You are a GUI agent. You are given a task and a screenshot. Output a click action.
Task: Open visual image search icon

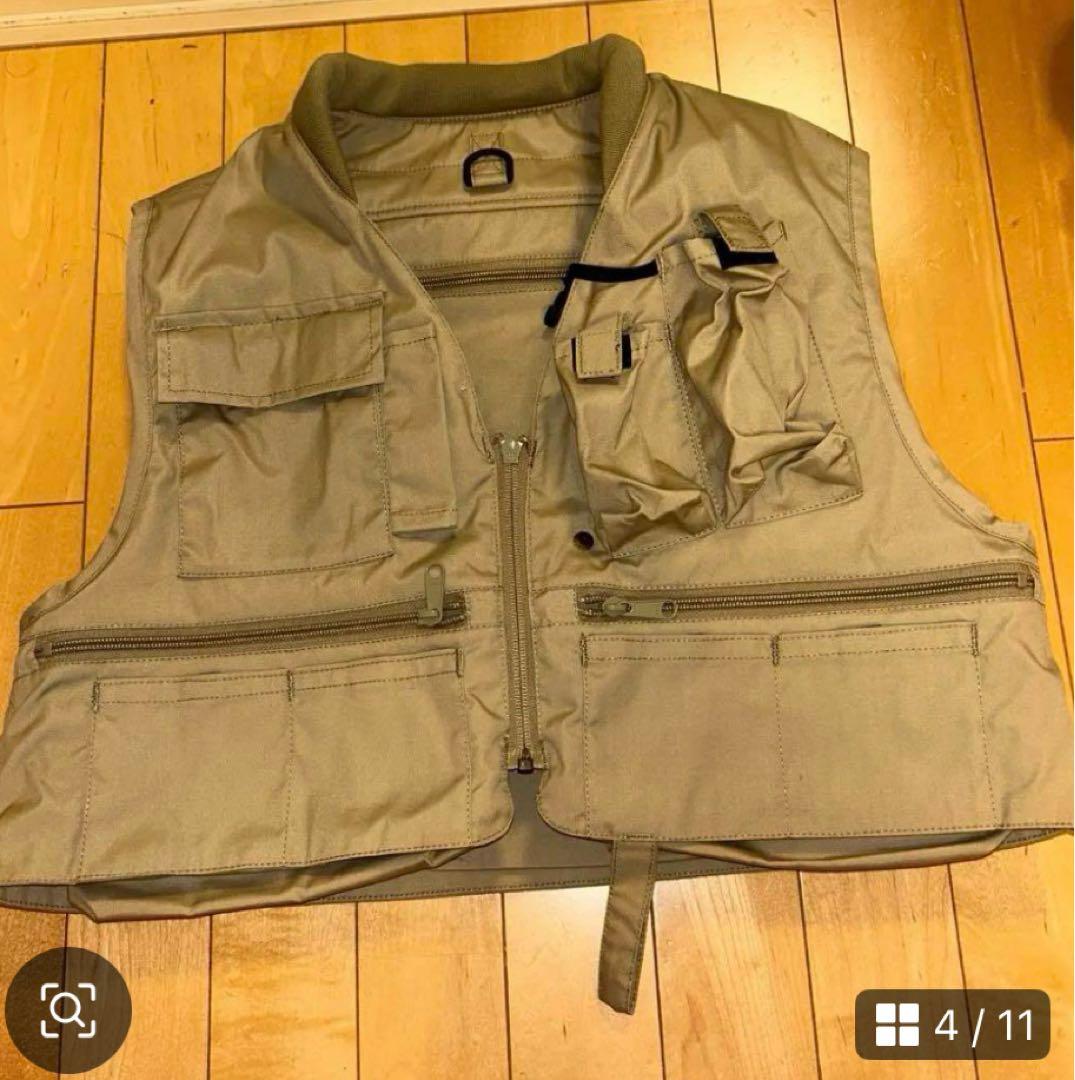click(68, 1009)
